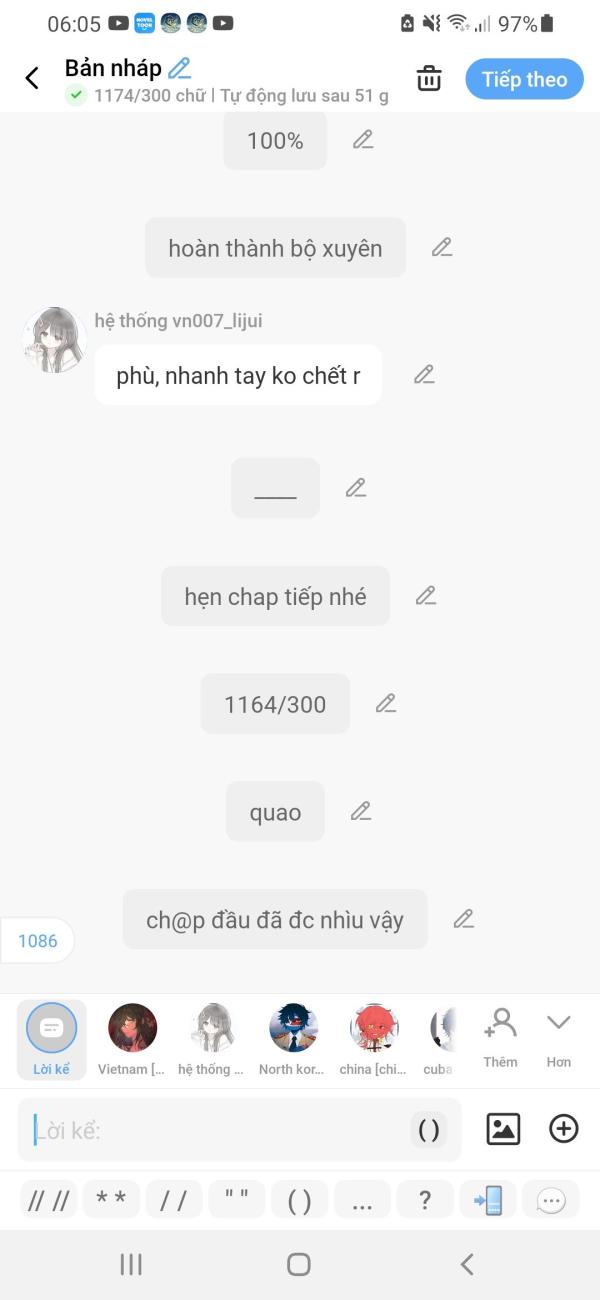Screen dimensions: 600x1300
Task: Insert the question mark symbol shortcut
Action: click(425, 1200)
